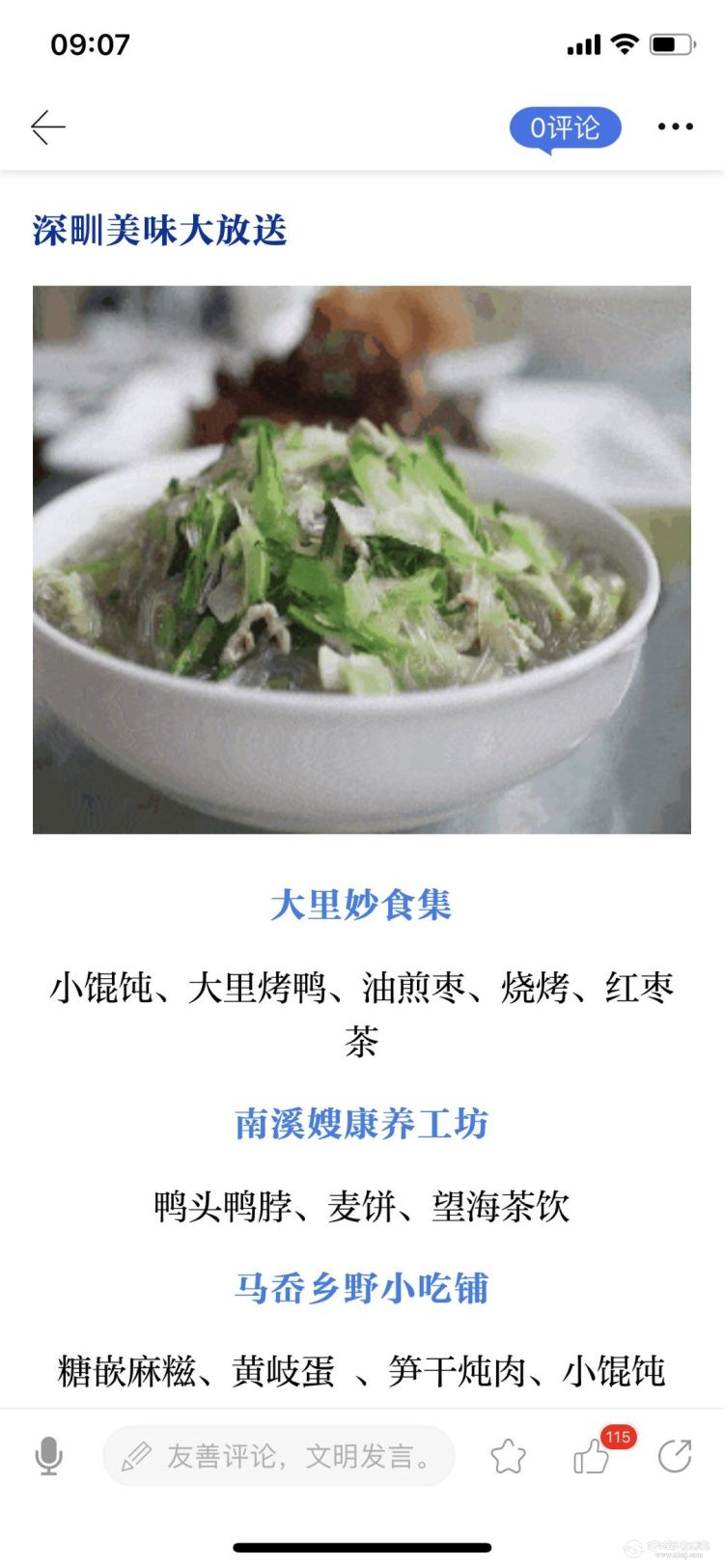Image resolution: width=724 pixels, height=1568 pixels.
Task: Bookmark this article with the star icon
Action: [508, 1456]
